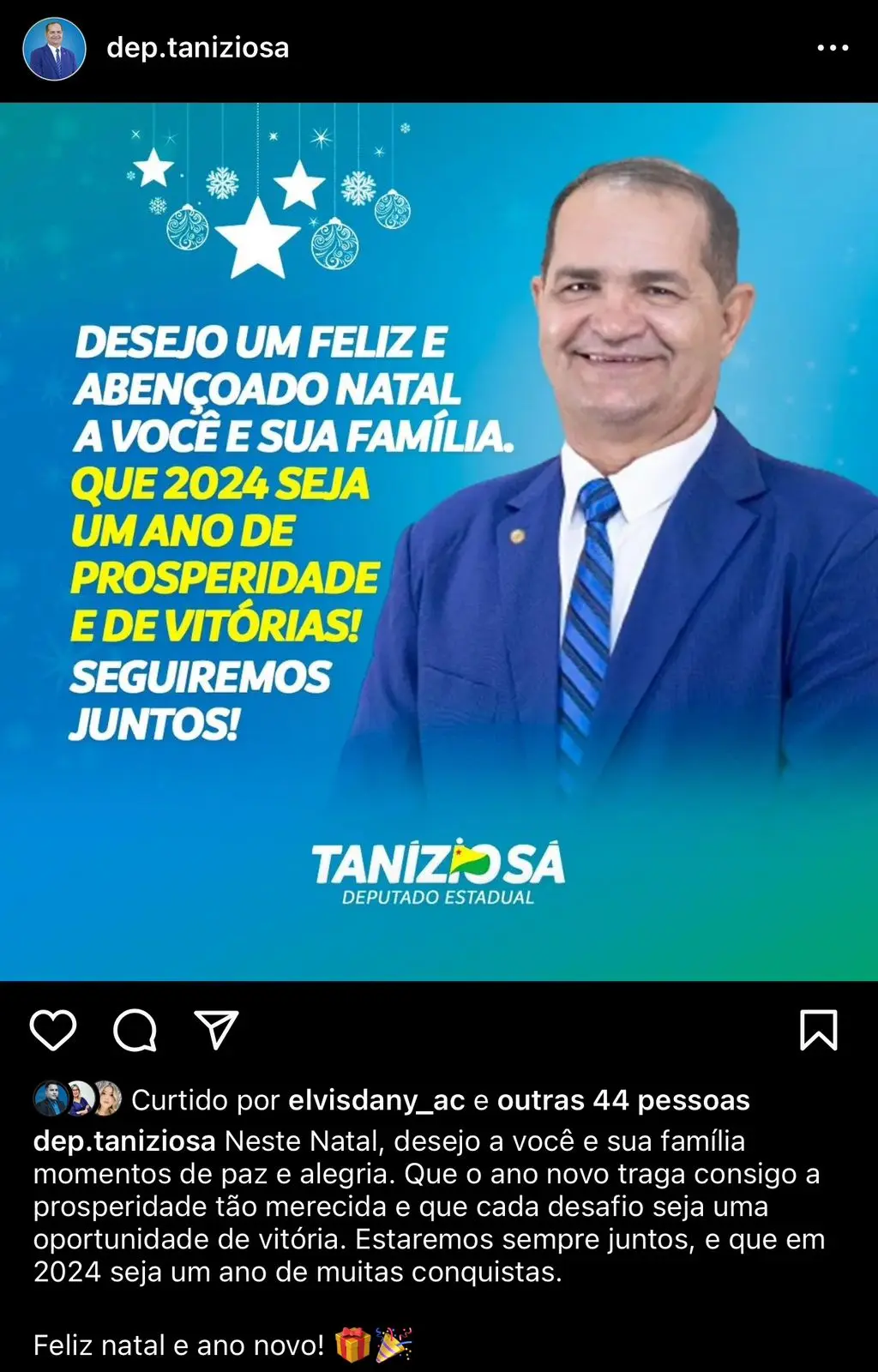View the list of outras 44 pessoas
878x1372 pixels.
623,1100
